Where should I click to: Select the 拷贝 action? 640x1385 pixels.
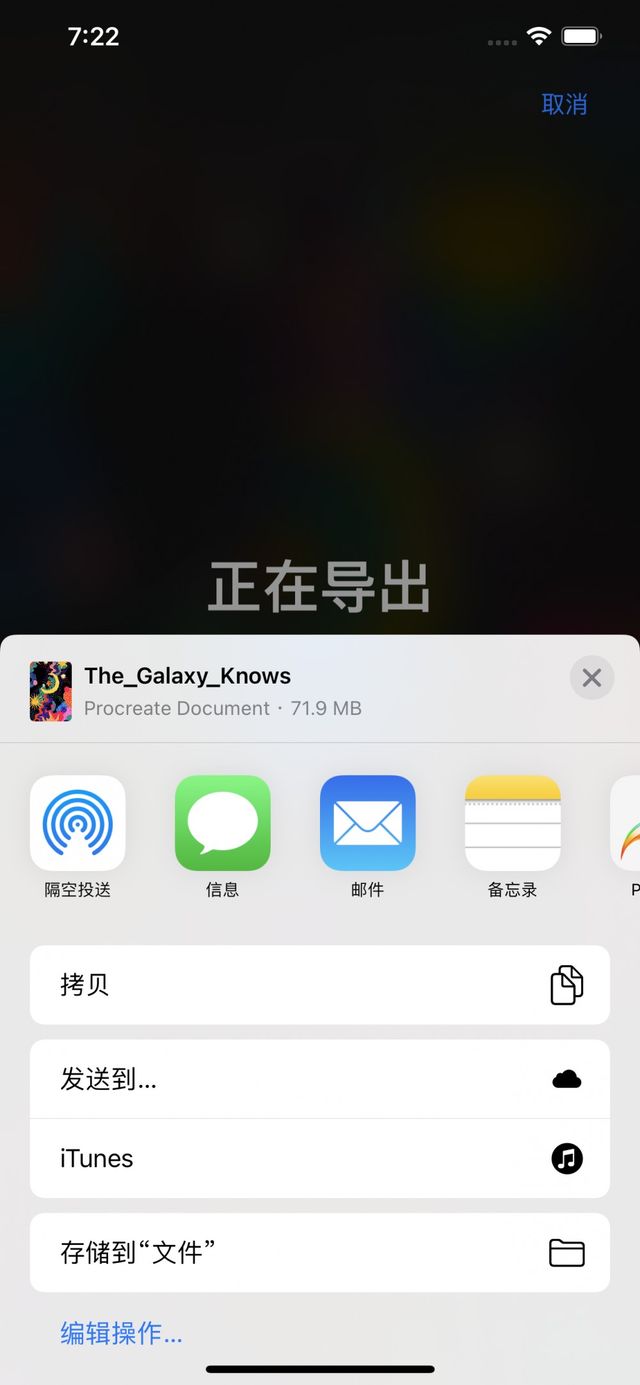tap(320, 985)
